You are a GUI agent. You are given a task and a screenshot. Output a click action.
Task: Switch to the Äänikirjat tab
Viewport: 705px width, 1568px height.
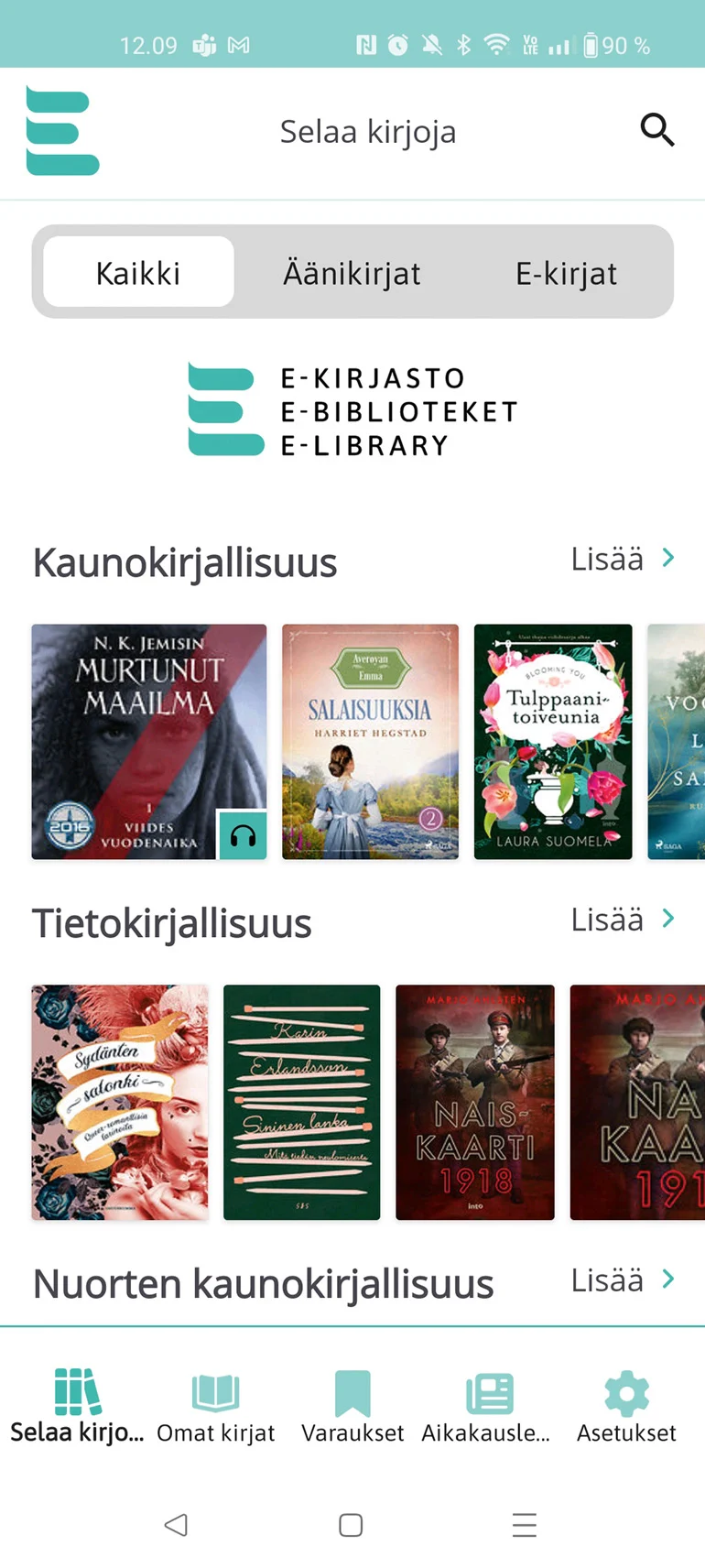[352, 273]
